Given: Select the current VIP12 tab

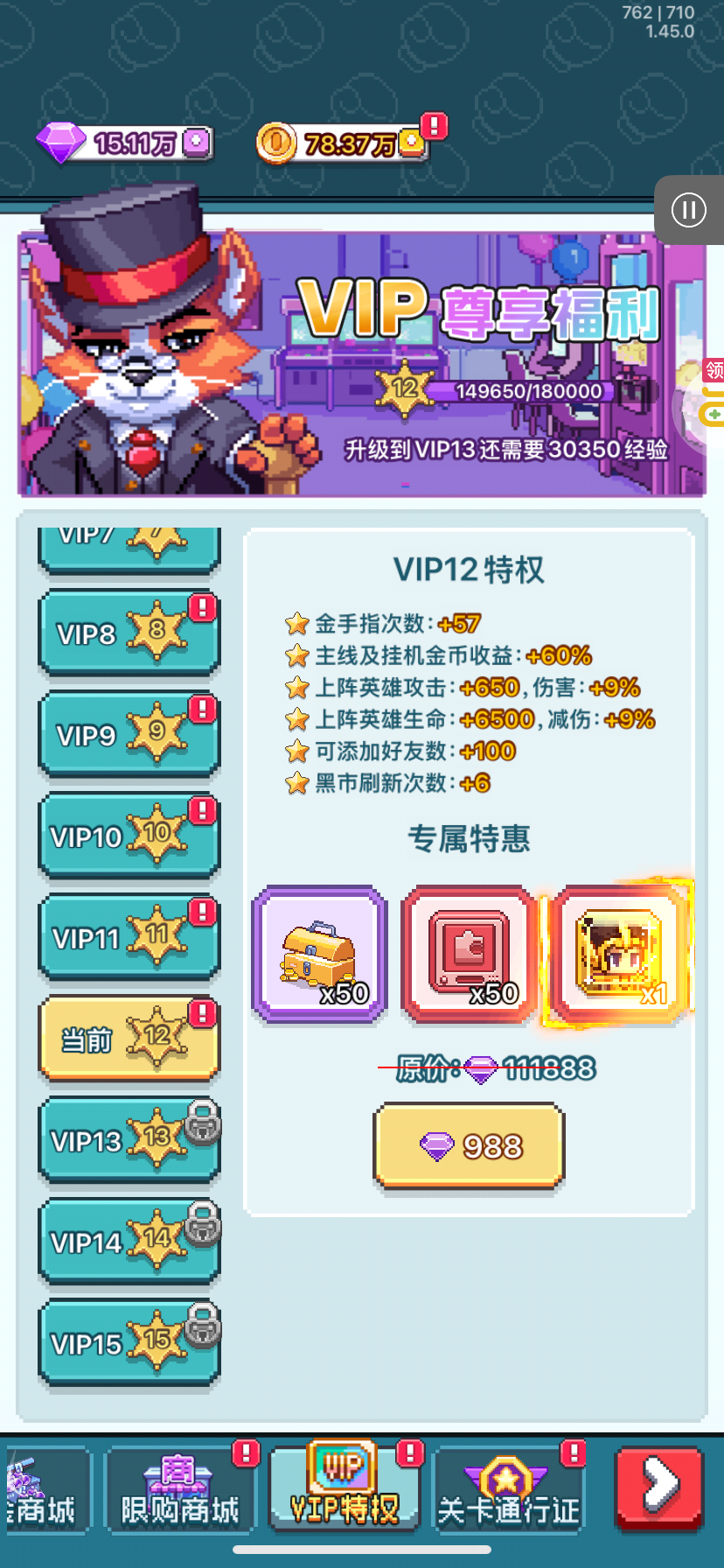Looking at the screenshot, I should (129, 1039).
